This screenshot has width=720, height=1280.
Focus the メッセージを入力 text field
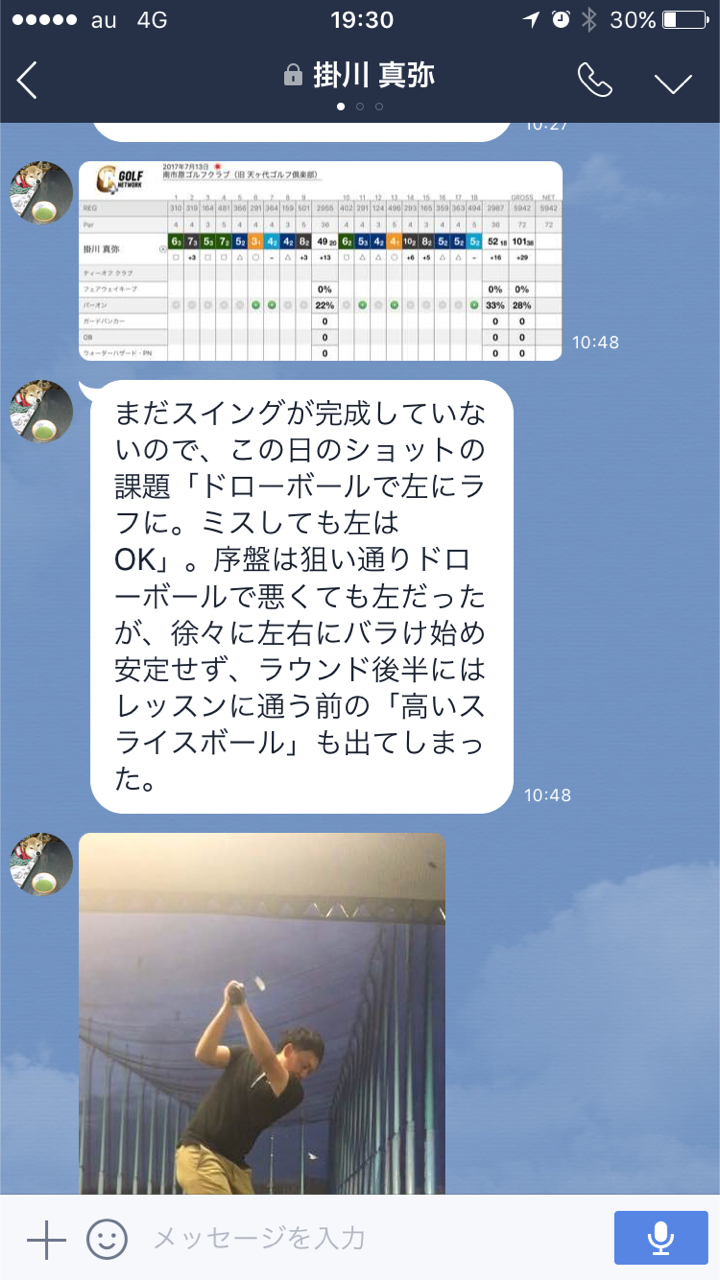[x=370, y=1240]
